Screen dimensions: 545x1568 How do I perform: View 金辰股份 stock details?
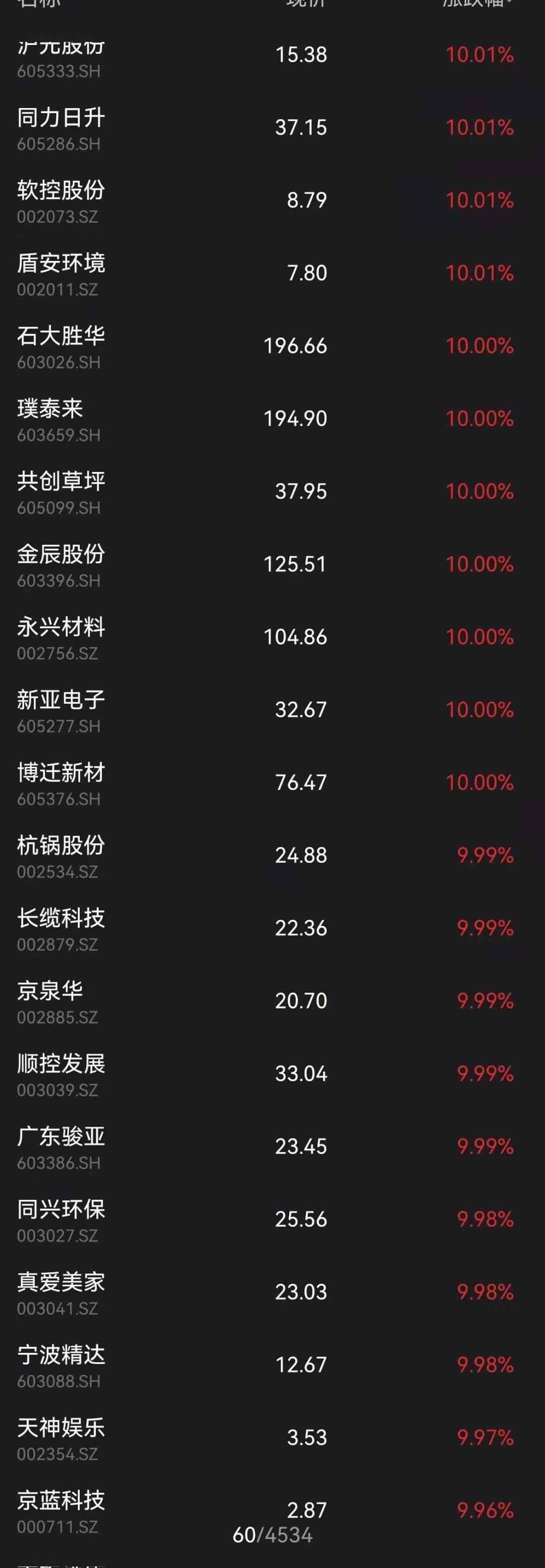[x=61, y=564]
